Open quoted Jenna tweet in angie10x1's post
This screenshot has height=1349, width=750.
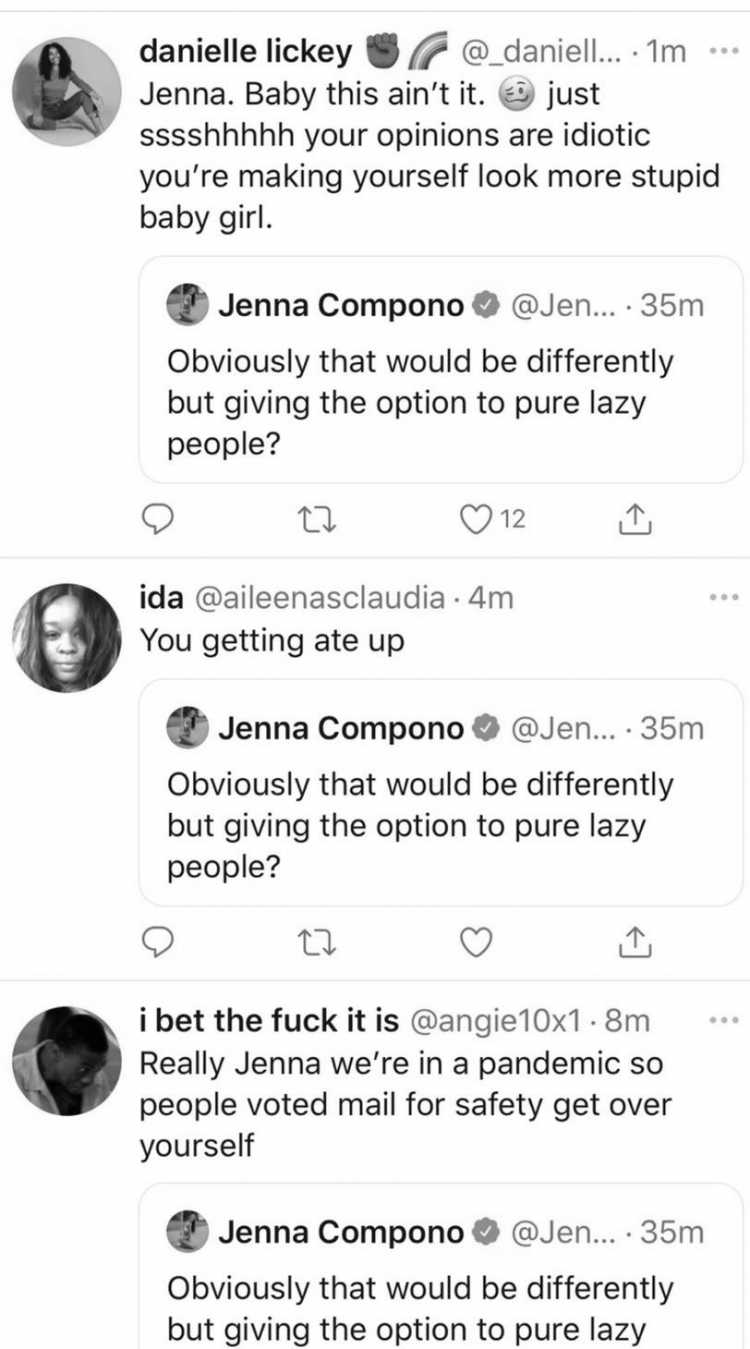441,1266
